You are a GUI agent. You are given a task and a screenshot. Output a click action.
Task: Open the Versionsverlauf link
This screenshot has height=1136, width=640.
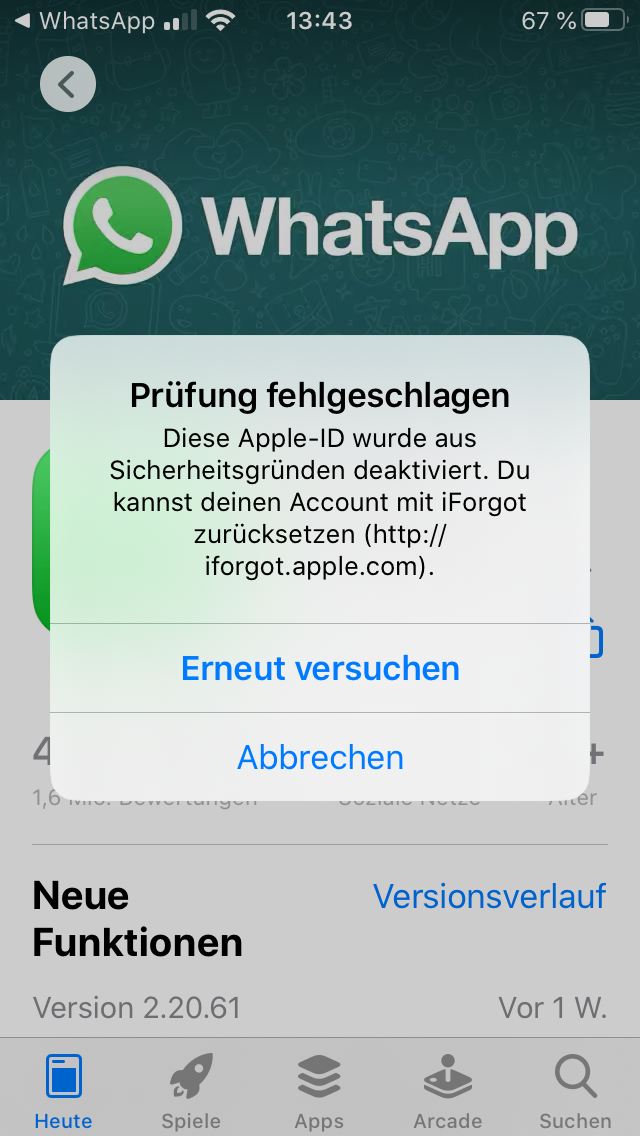(489, 896)
